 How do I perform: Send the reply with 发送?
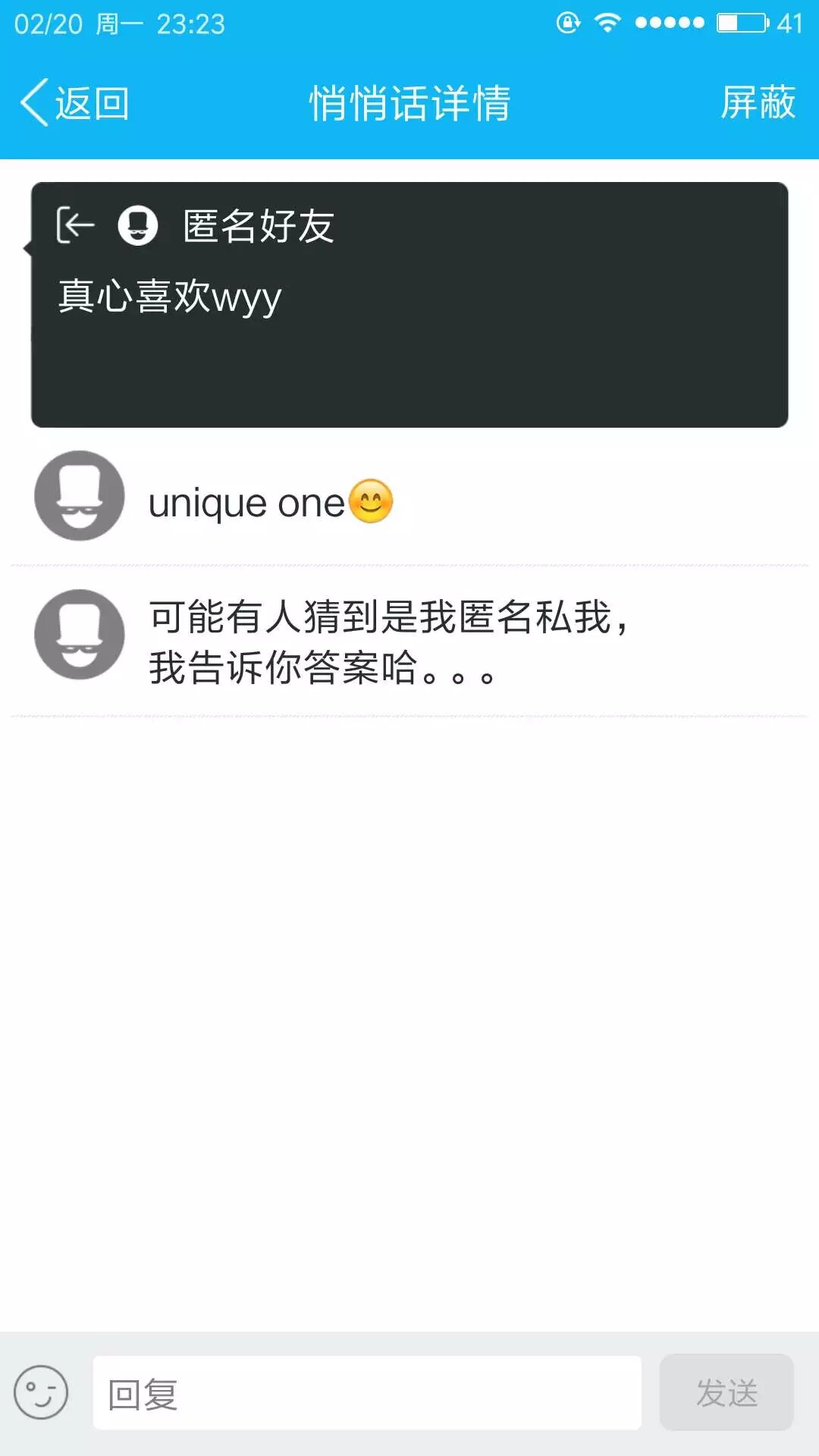click(726, 1393)
